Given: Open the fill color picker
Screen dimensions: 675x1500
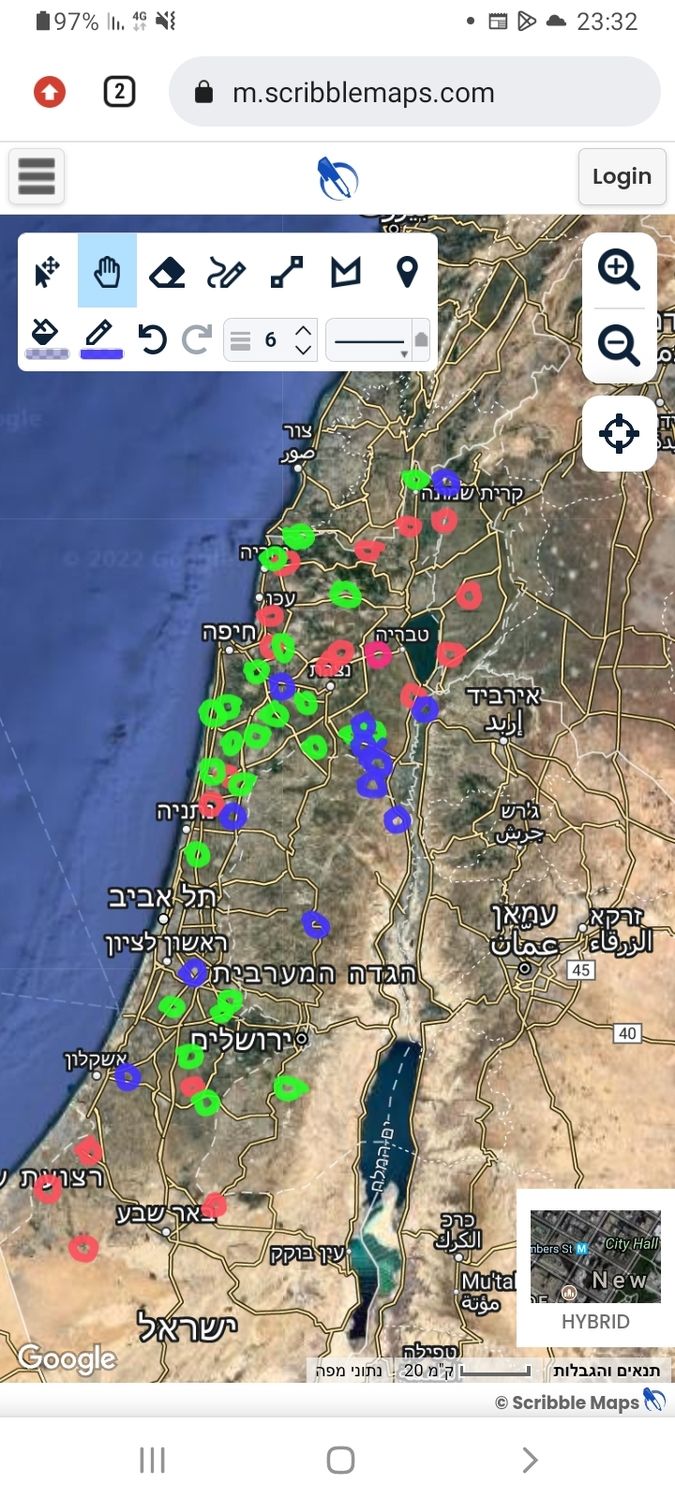Looking at the screenshot, I should (x=45, y=338).
